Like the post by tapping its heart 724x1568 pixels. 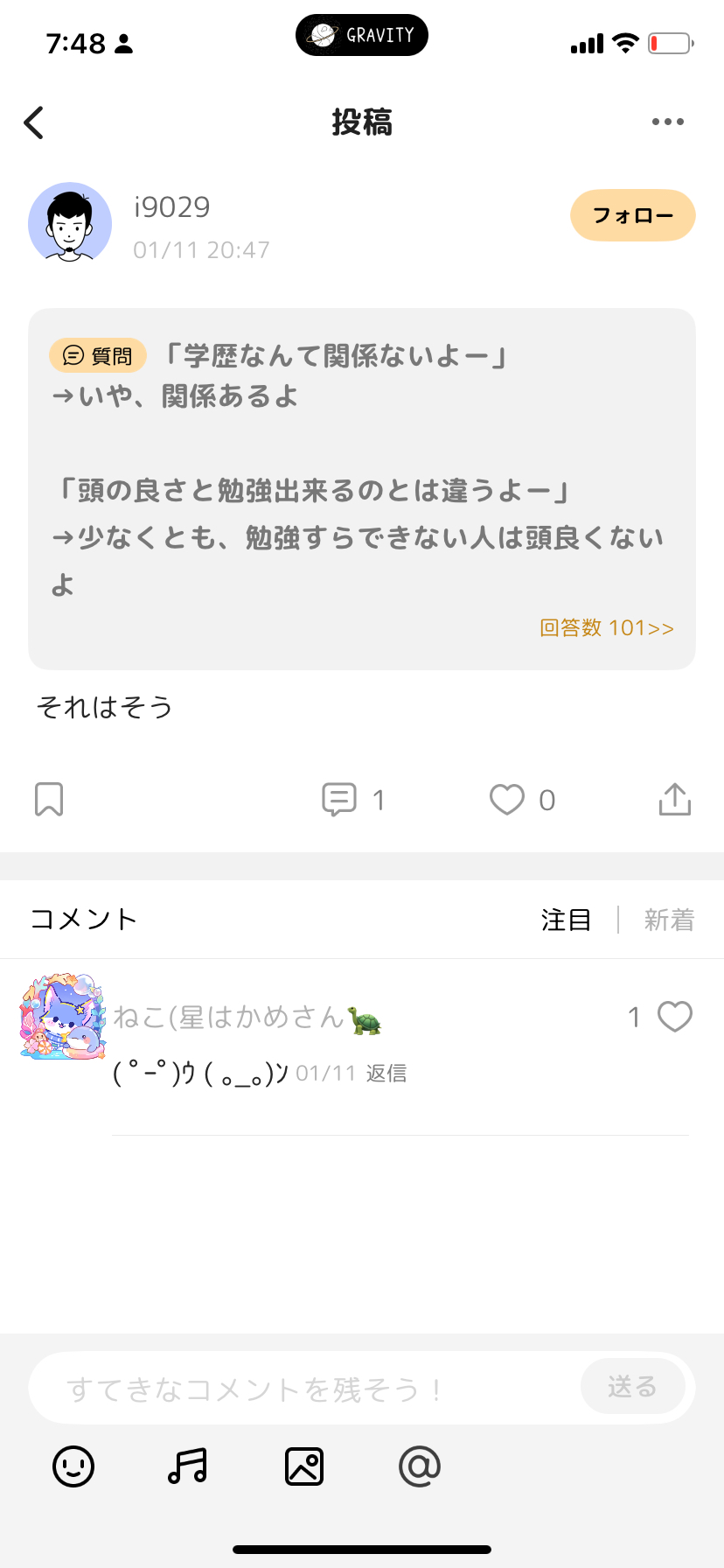507,799
